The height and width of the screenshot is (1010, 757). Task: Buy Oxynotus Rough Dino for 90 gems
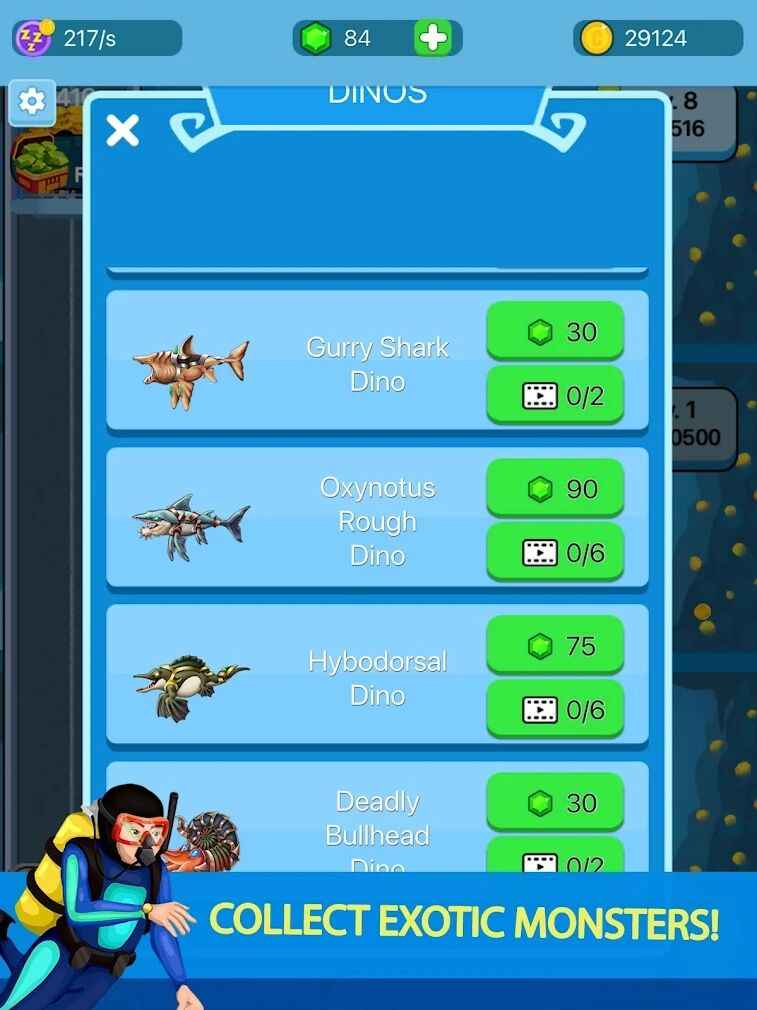(x=555, y=488)
